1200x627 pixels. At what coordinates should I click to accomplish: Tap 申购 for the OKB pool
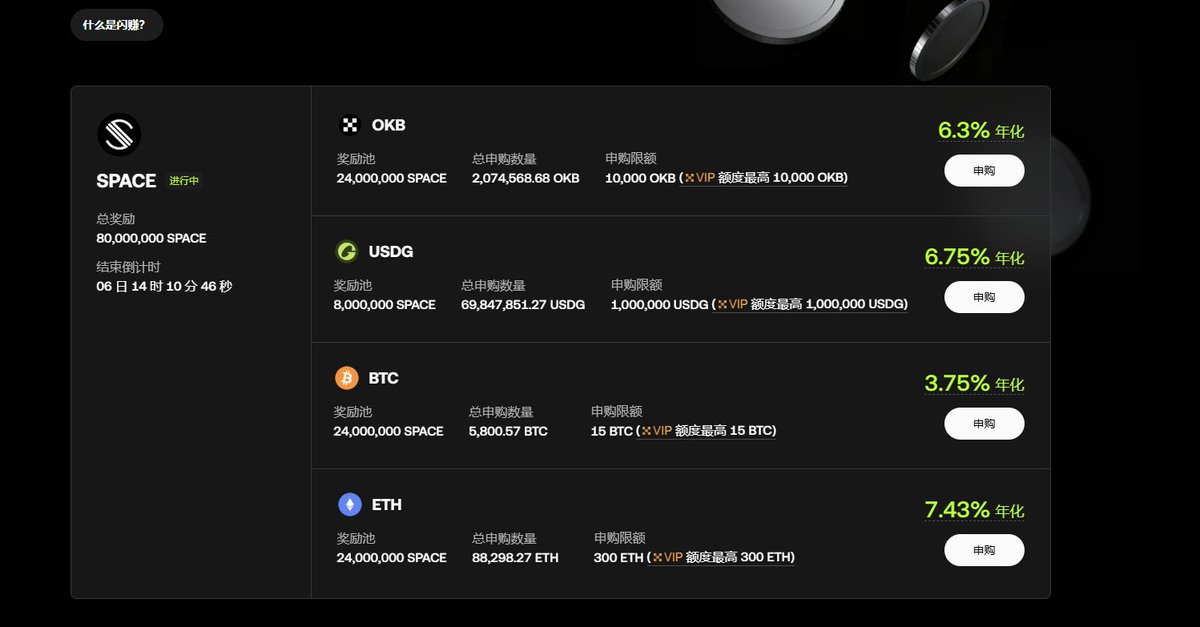[x=983, y=171]
